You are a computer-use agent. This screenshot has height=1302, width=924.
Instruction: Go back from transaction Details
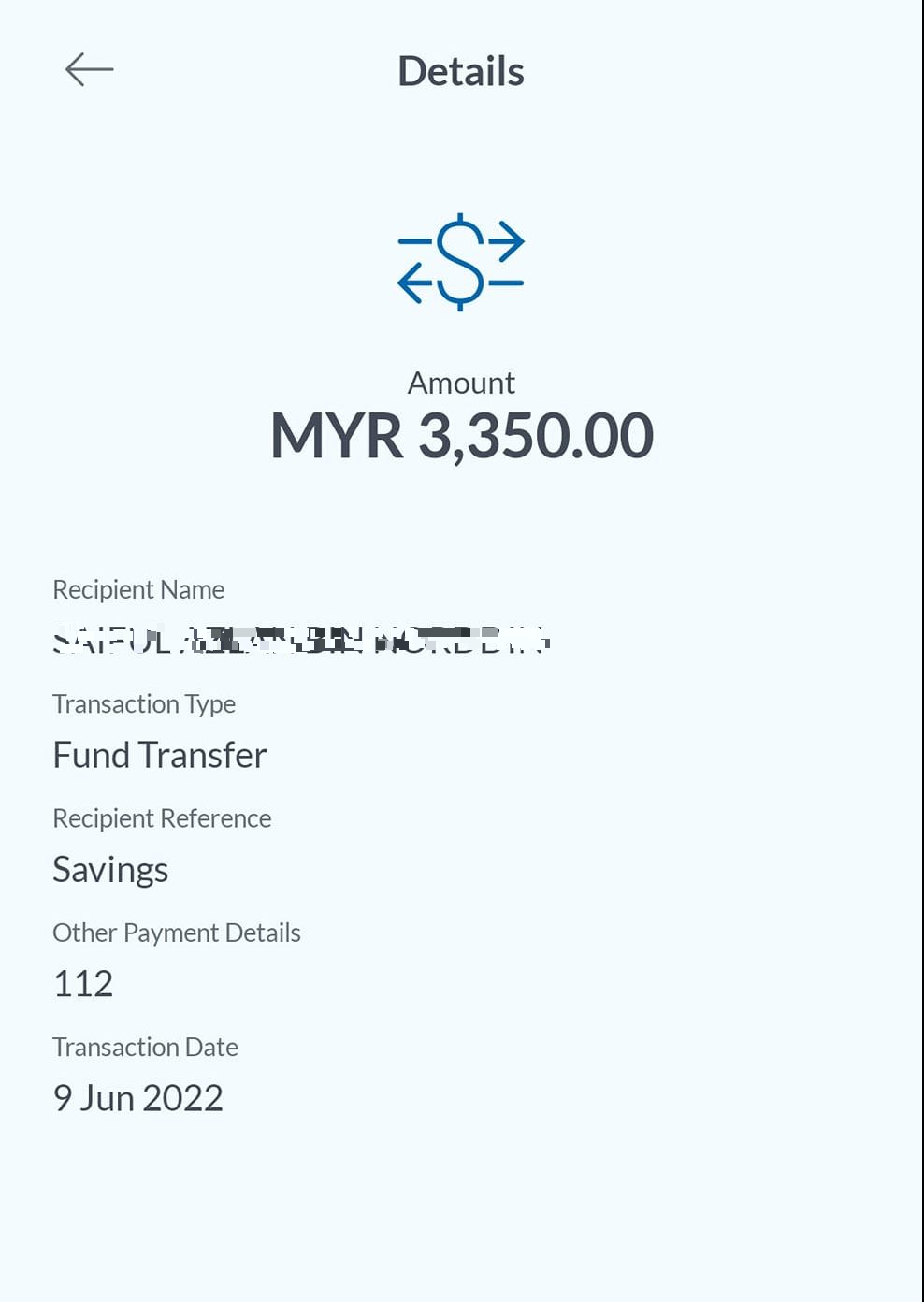pyautogui.click(x=89, y=69)
